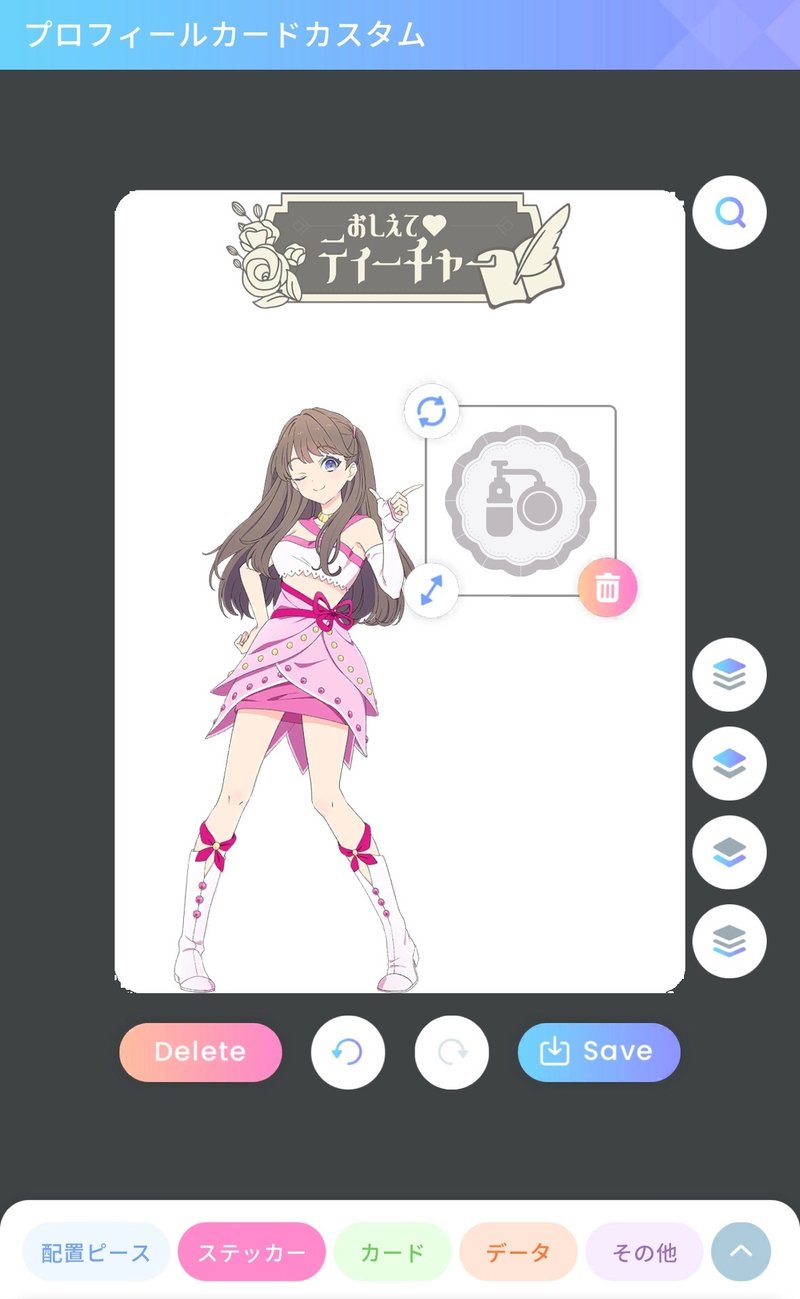
Task: Remove the sticker with the trash icon
Action: tap(607, 588)
